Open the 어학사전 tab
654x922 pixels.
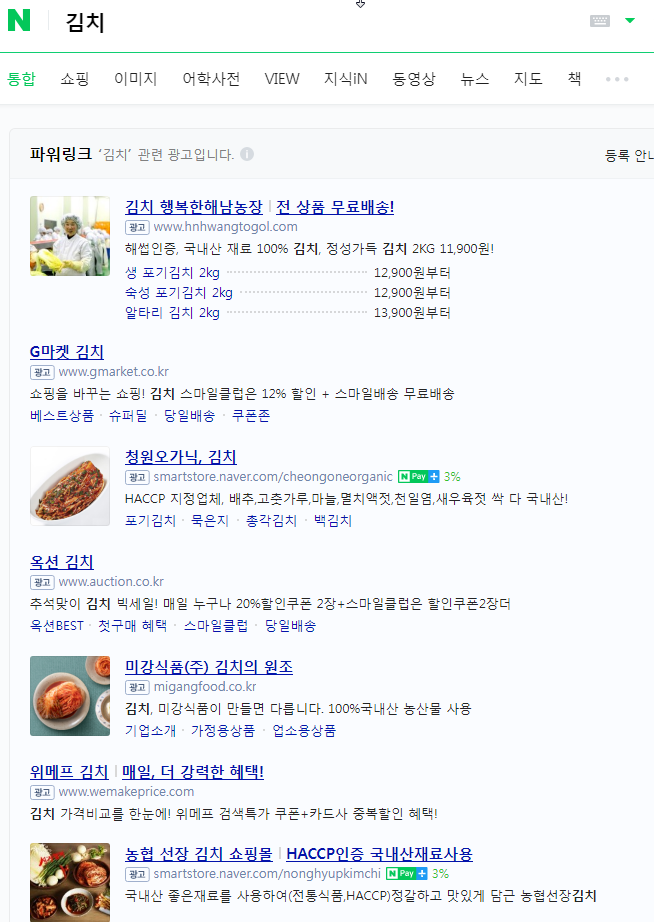click(210, 79)
